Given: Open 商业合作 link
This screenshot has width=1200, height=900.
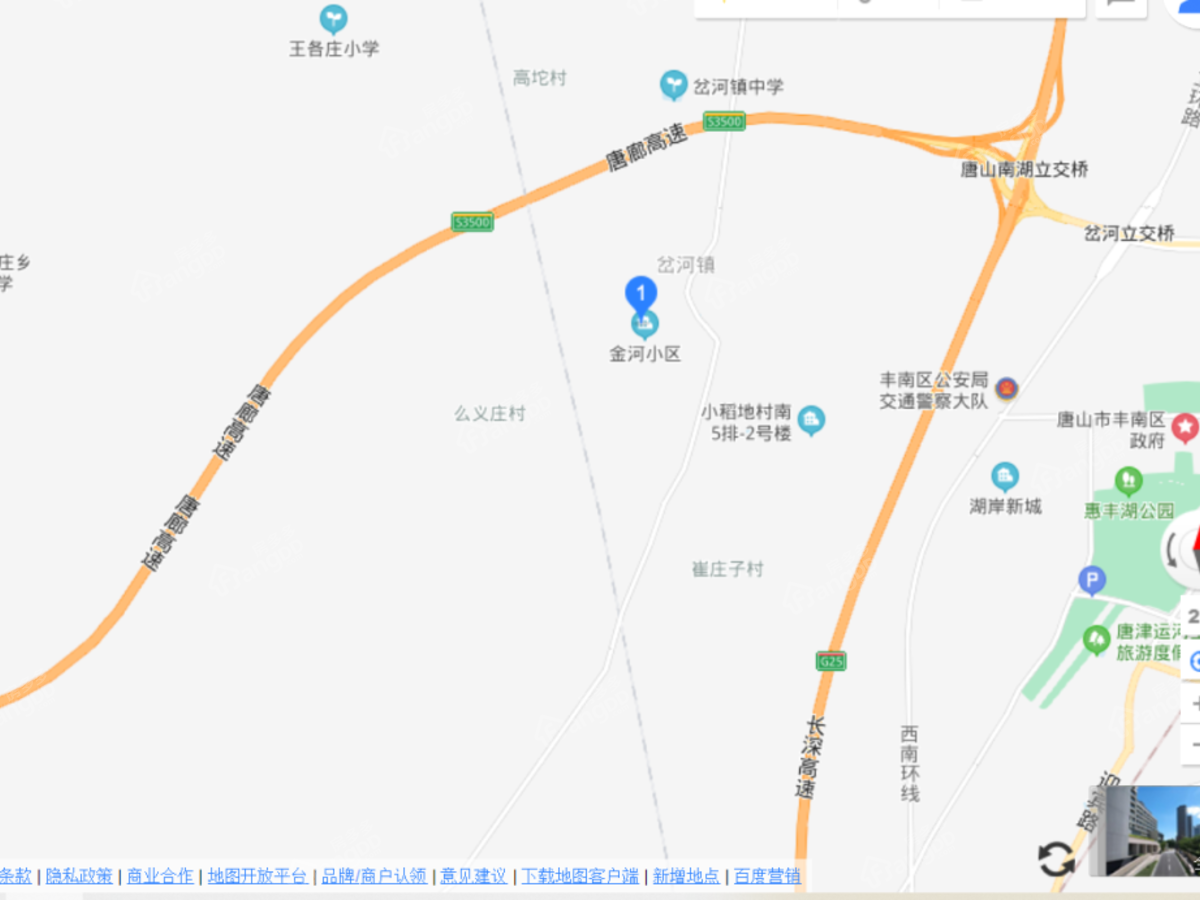Looking at the screenshot, I should tap(160, 876).
